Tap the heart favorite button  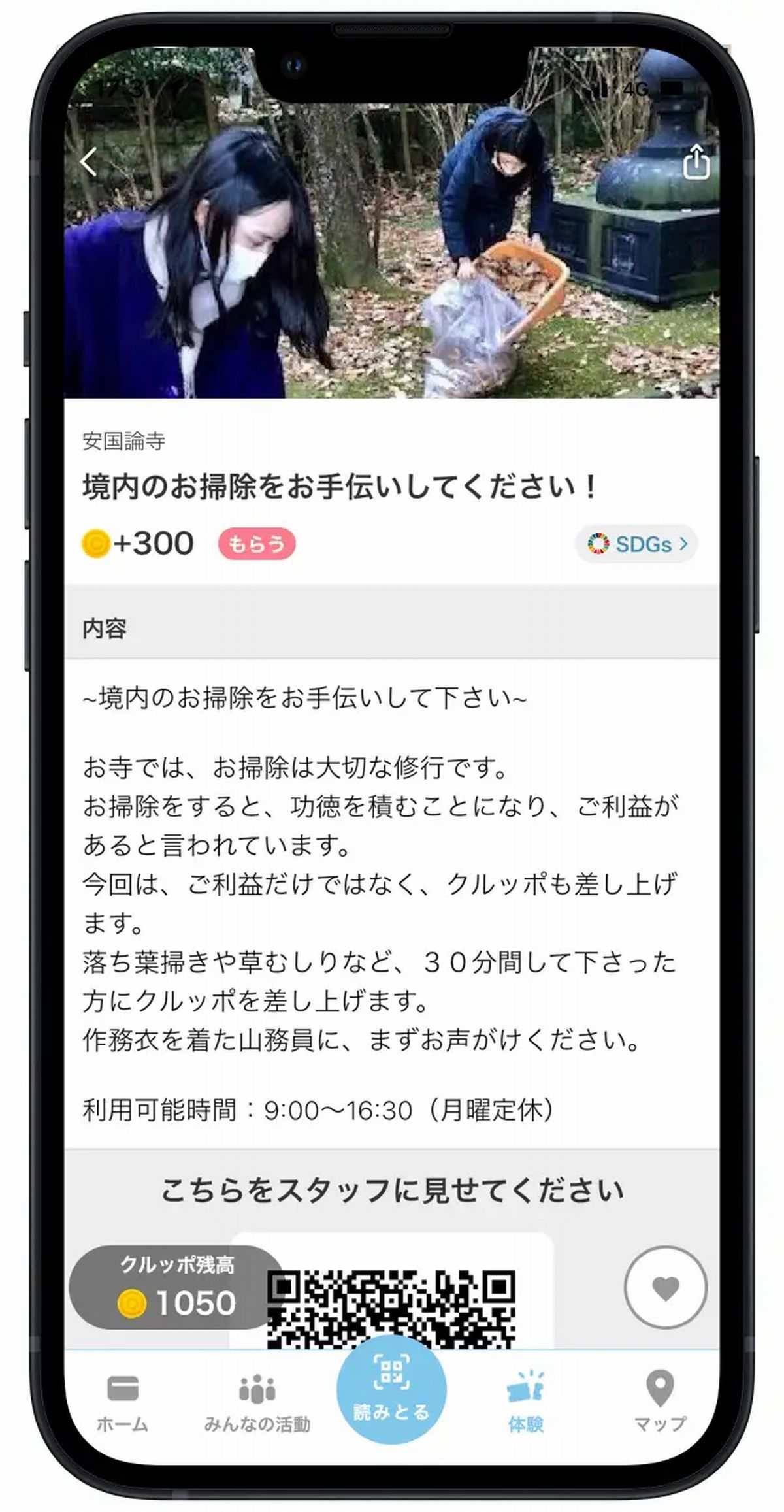click(665, 1288)
